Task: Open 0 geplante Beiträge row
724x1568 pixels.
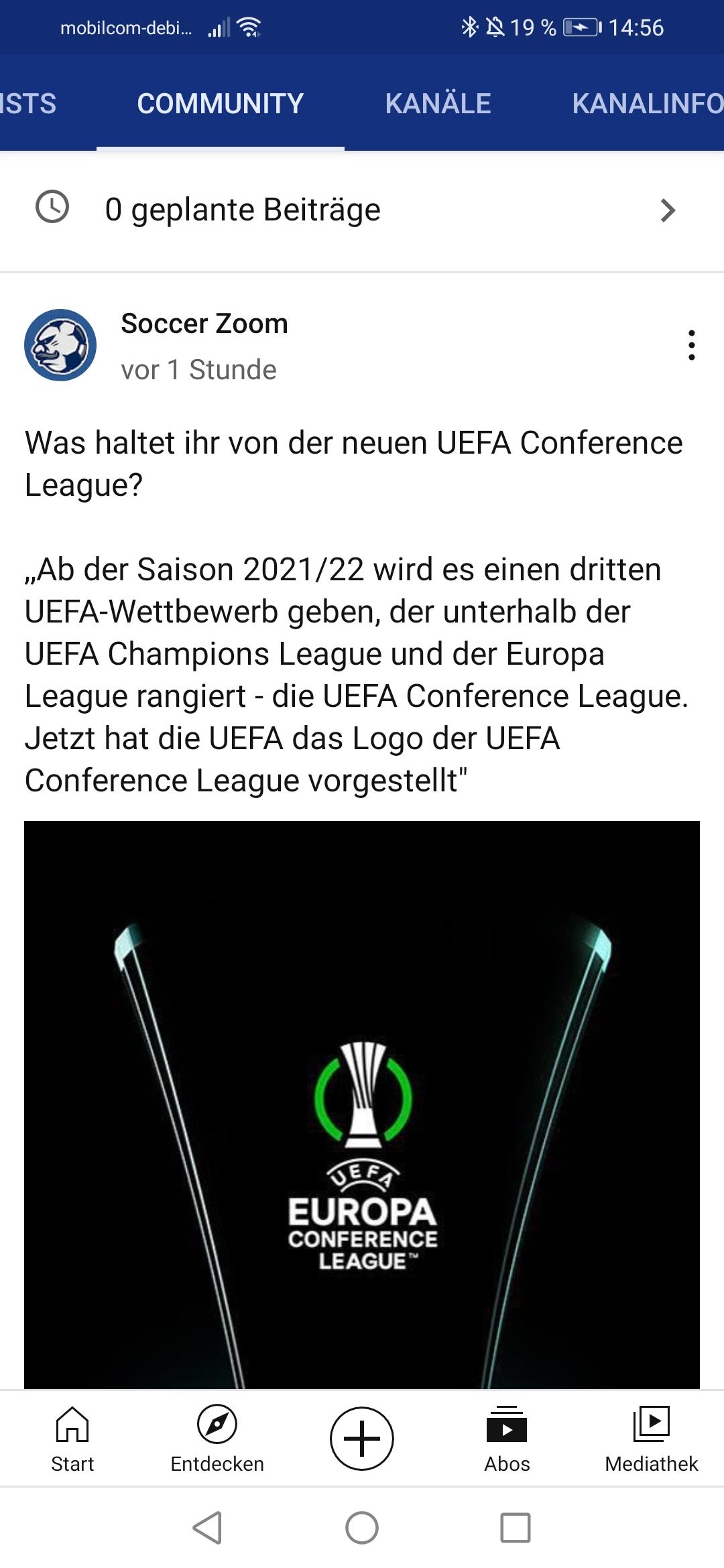Action: (x=362, y=210)
